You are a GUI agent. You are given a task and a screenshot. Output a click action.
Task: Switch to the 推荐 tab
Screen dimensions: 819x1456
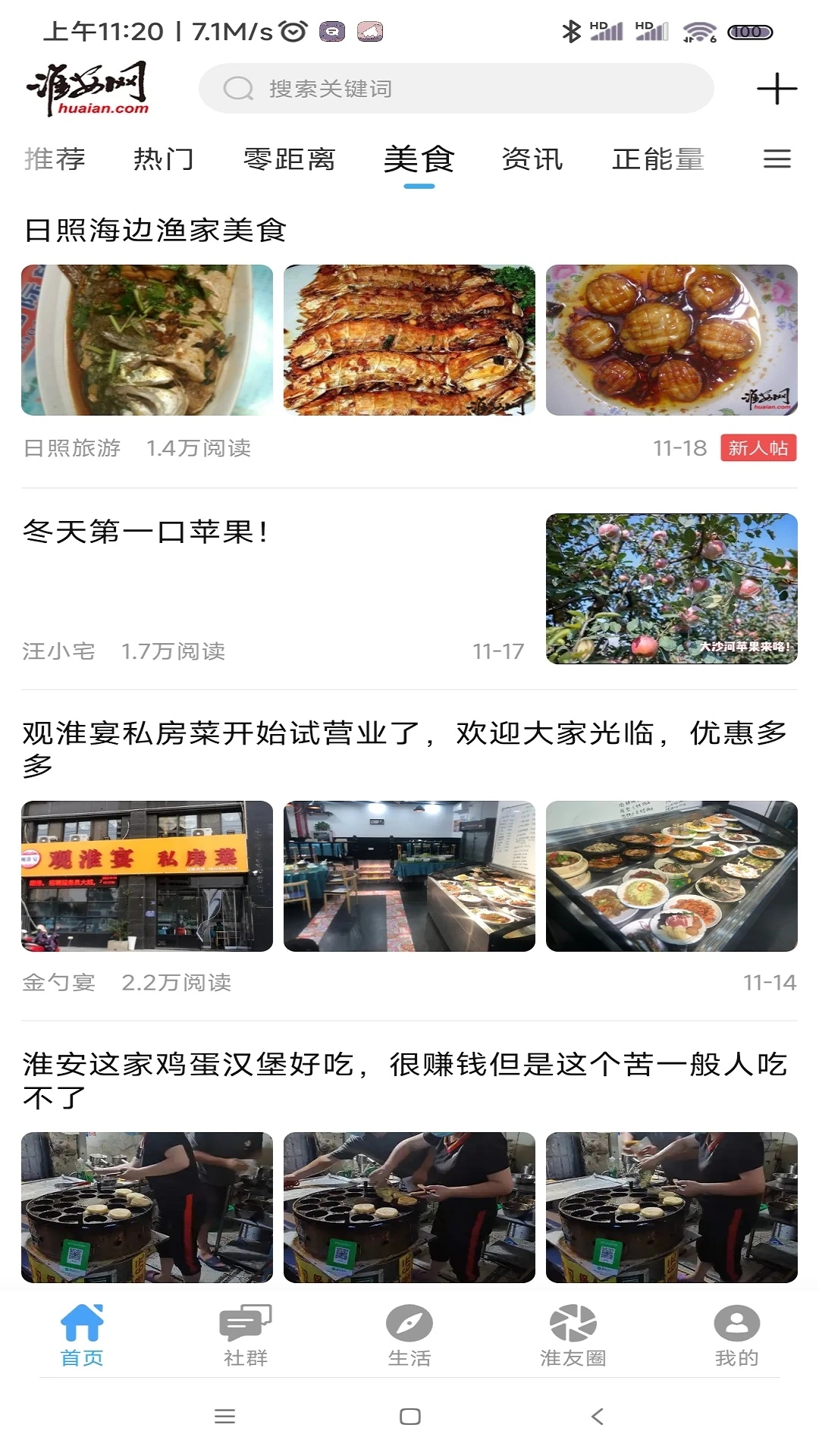[53, 159]
